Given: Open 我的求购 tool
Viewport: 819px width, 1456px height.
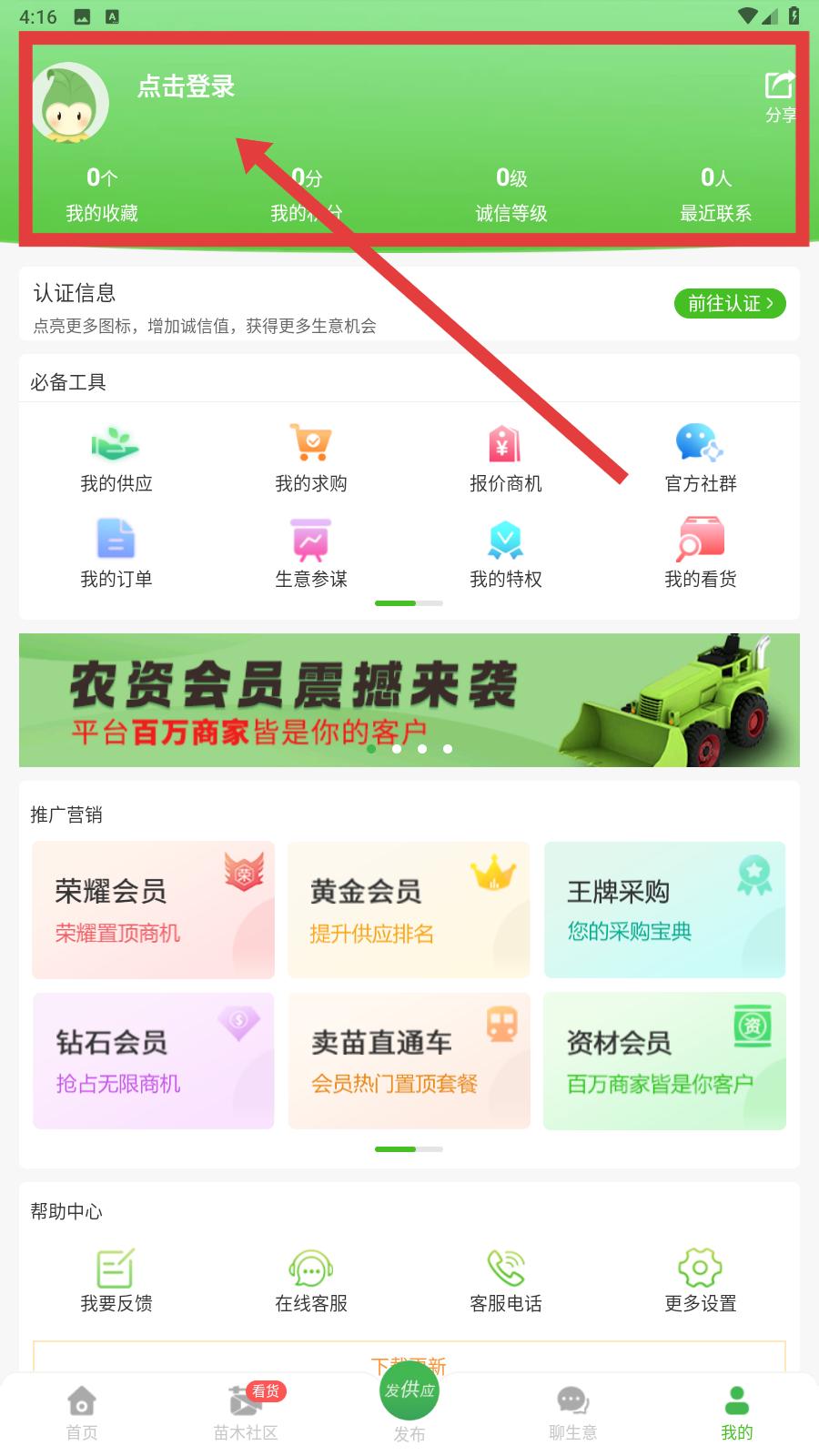Looking at the screenshot, I should pos(311,458).
